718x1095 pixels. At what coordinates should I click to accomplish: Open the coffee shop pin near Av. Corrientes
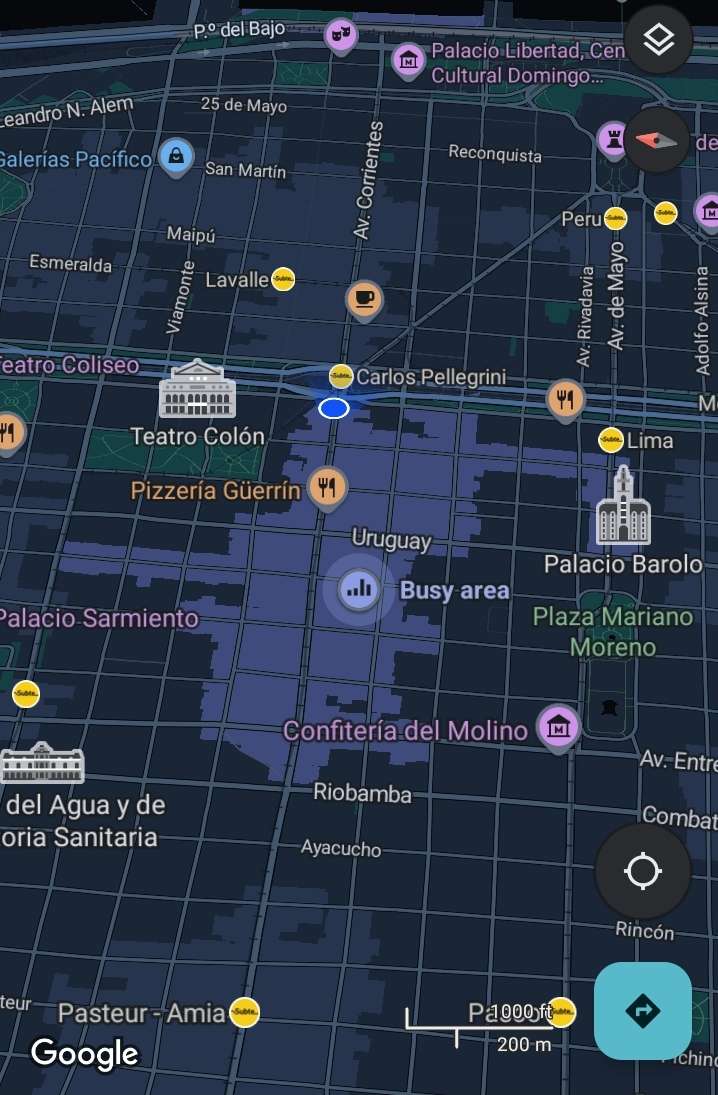[x=365, y=298]
